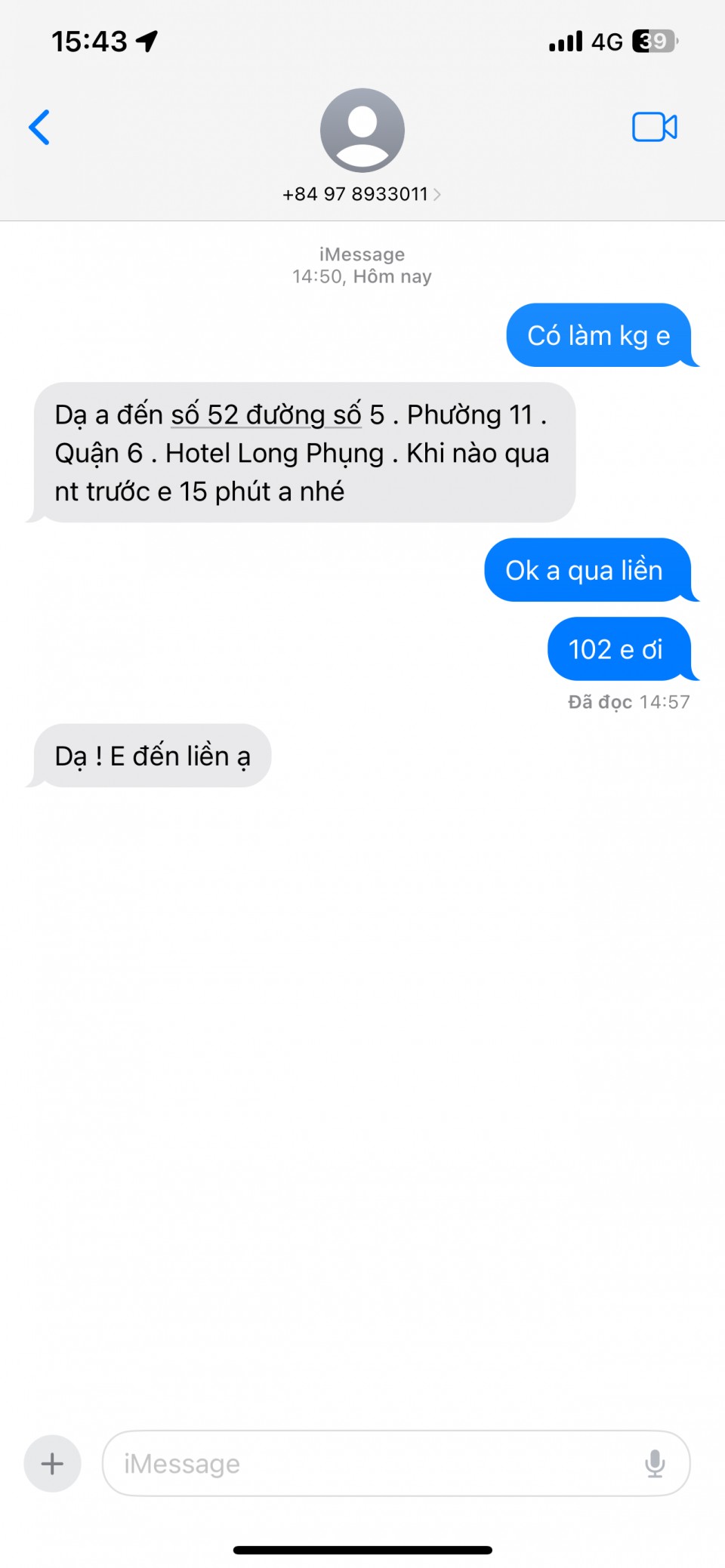Open contact details for +84 97 8933011

coord(362,194)
